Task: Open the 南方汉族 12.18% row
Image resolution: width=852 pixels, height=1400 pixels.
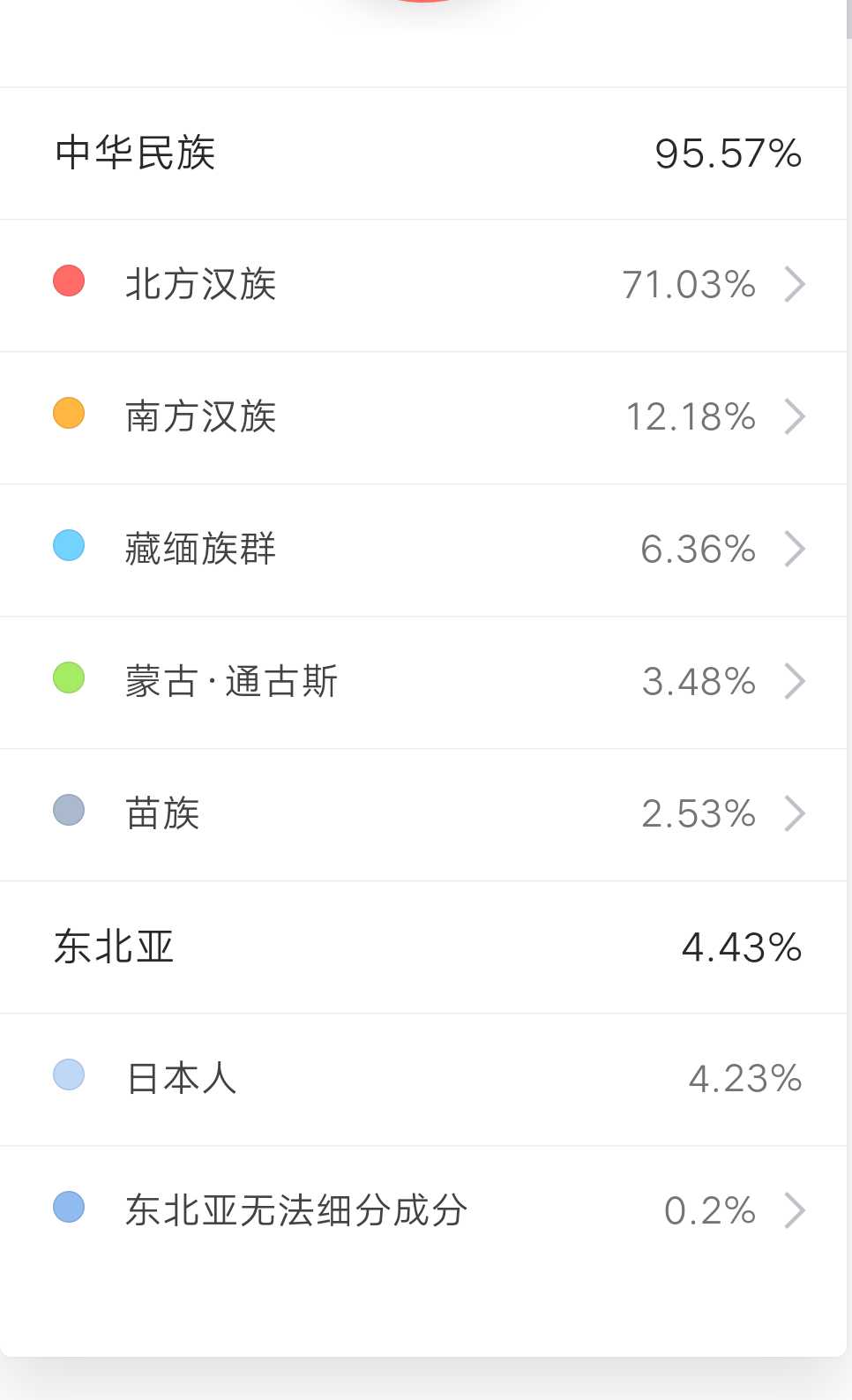Action: pos(423,418)
